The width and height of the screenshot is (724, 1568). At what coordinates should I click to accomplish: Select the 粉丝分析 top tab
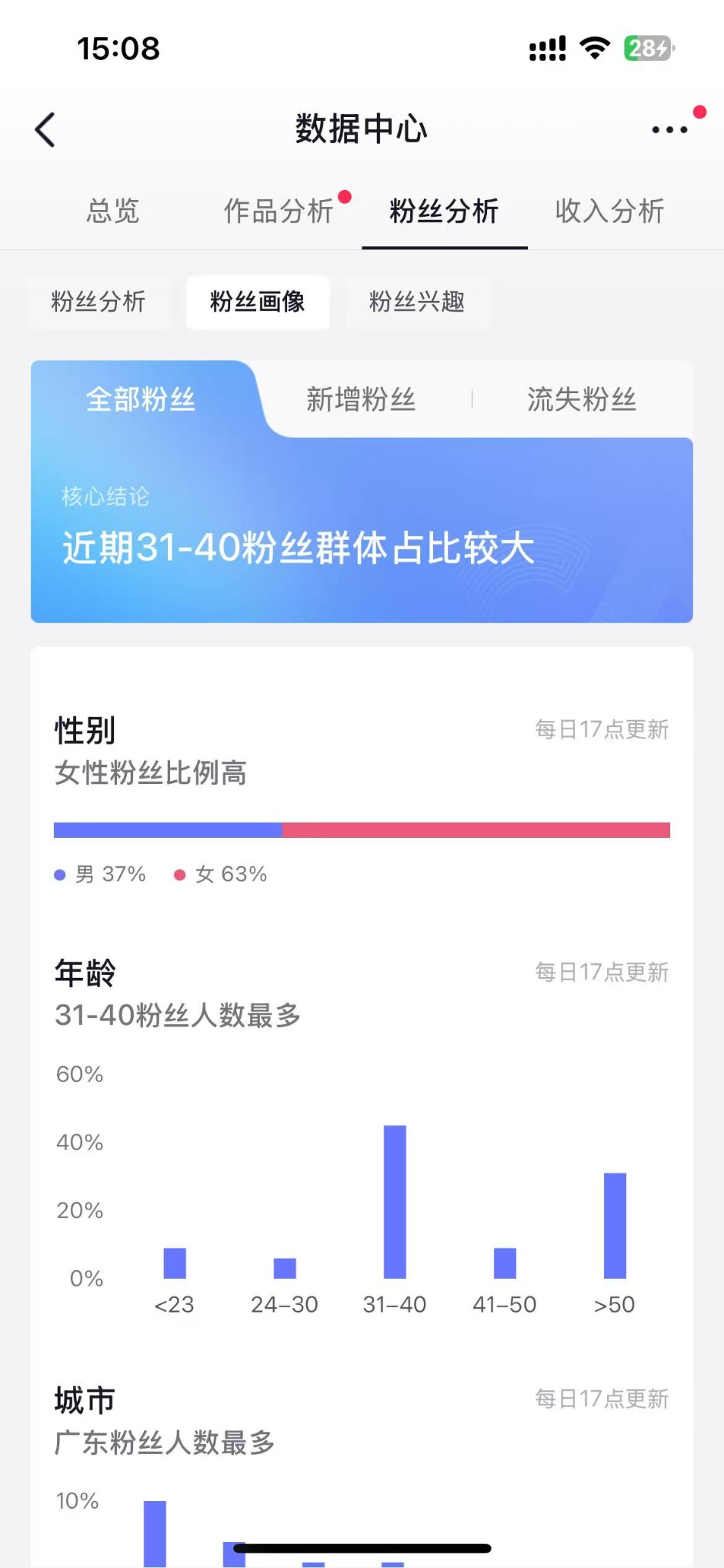tap(444, 211)
